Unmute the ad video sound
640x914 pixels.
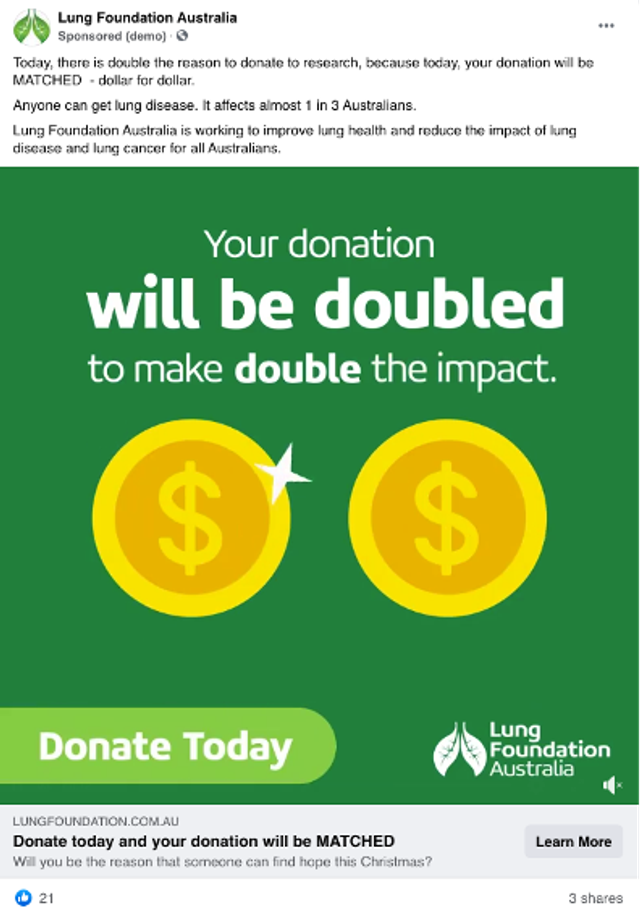612,786
